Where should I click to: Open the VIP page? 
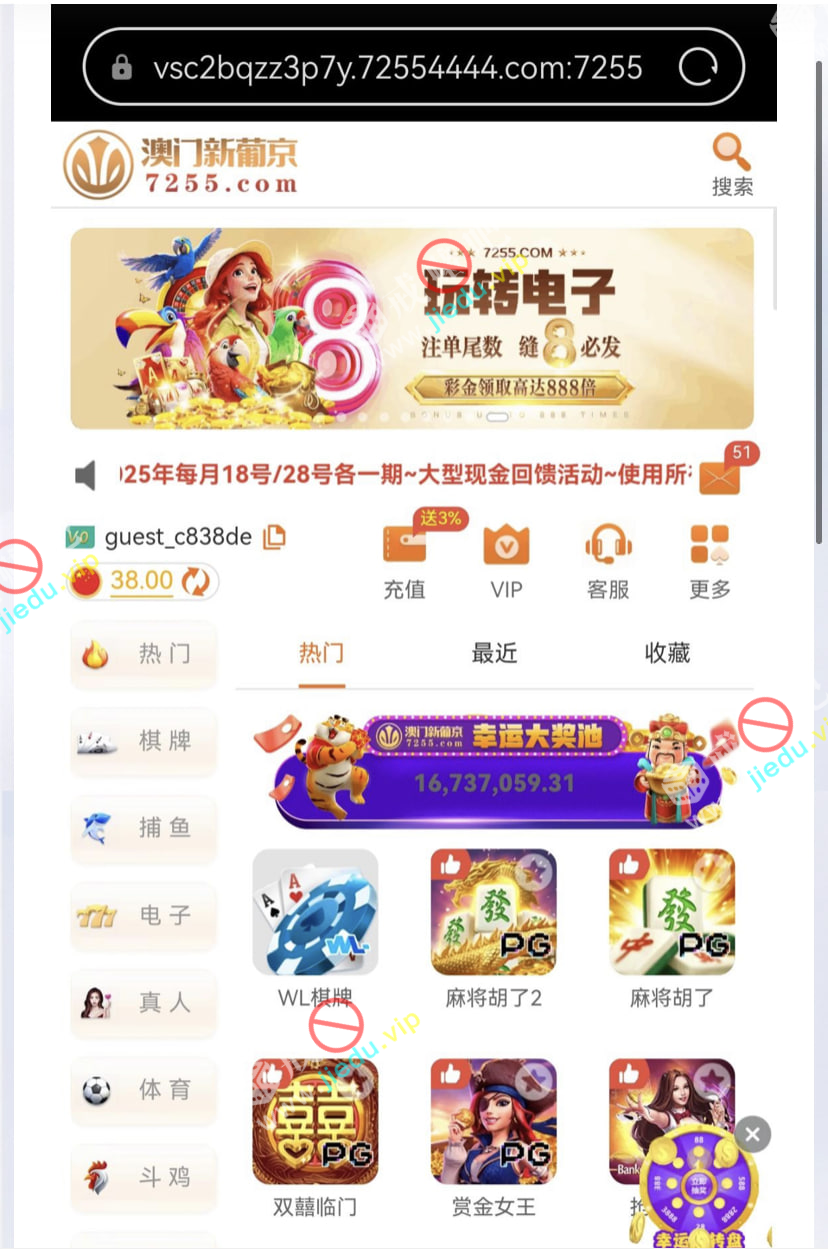point(506,562)
